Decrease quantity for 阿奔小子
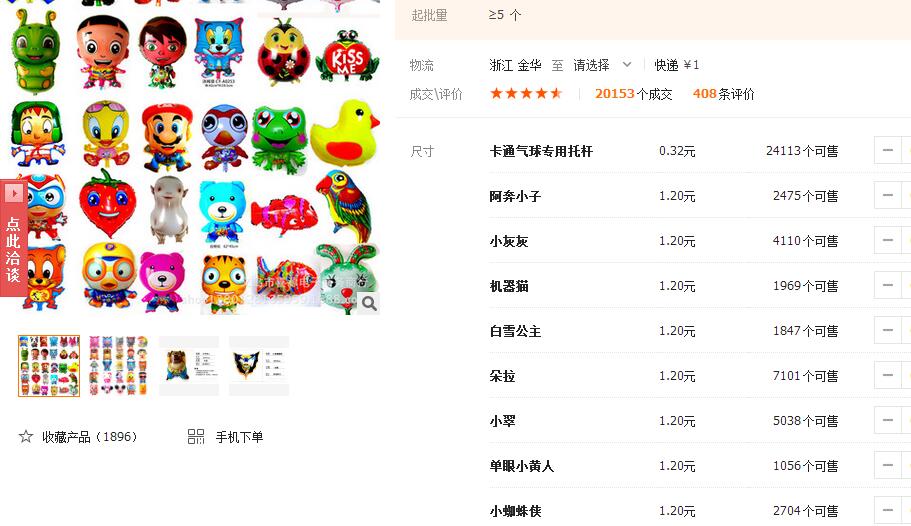 click(887, 196)
